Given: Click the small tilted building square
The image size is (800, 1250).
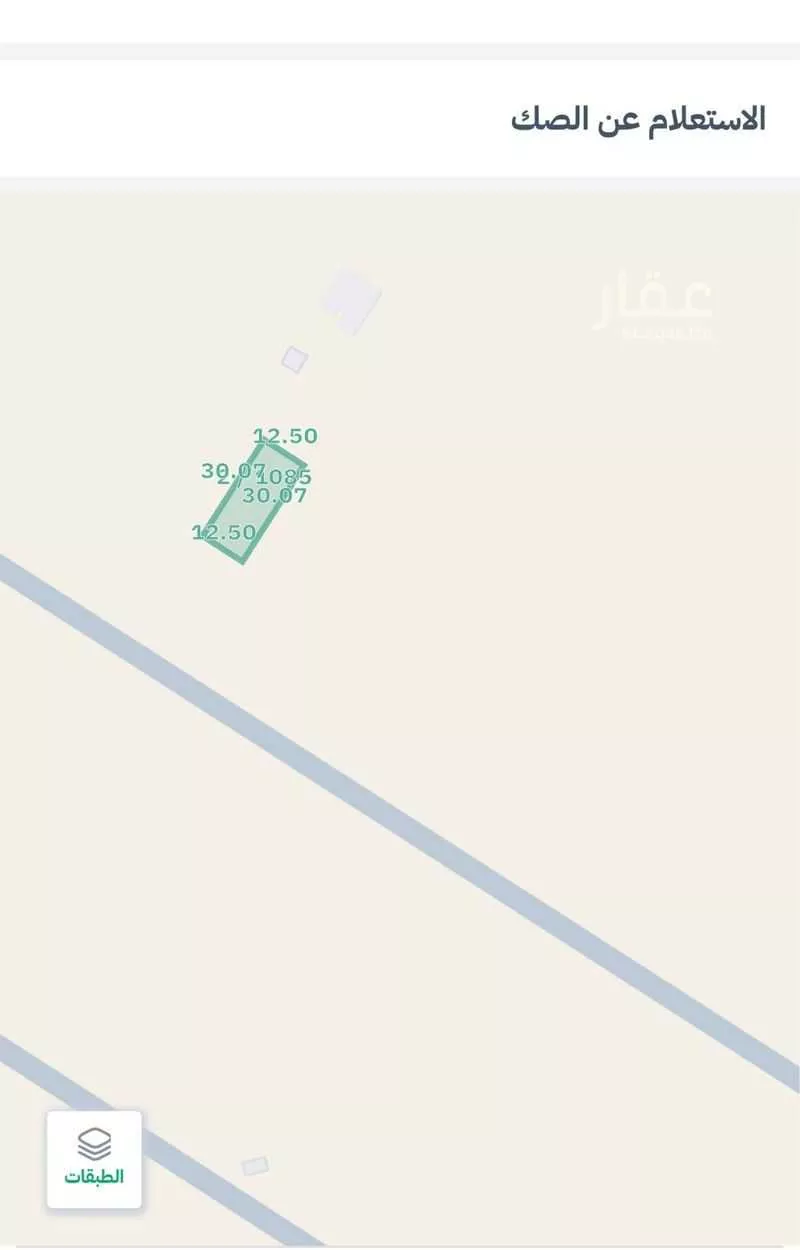Looking at the screenshot, I should point(294,360).
